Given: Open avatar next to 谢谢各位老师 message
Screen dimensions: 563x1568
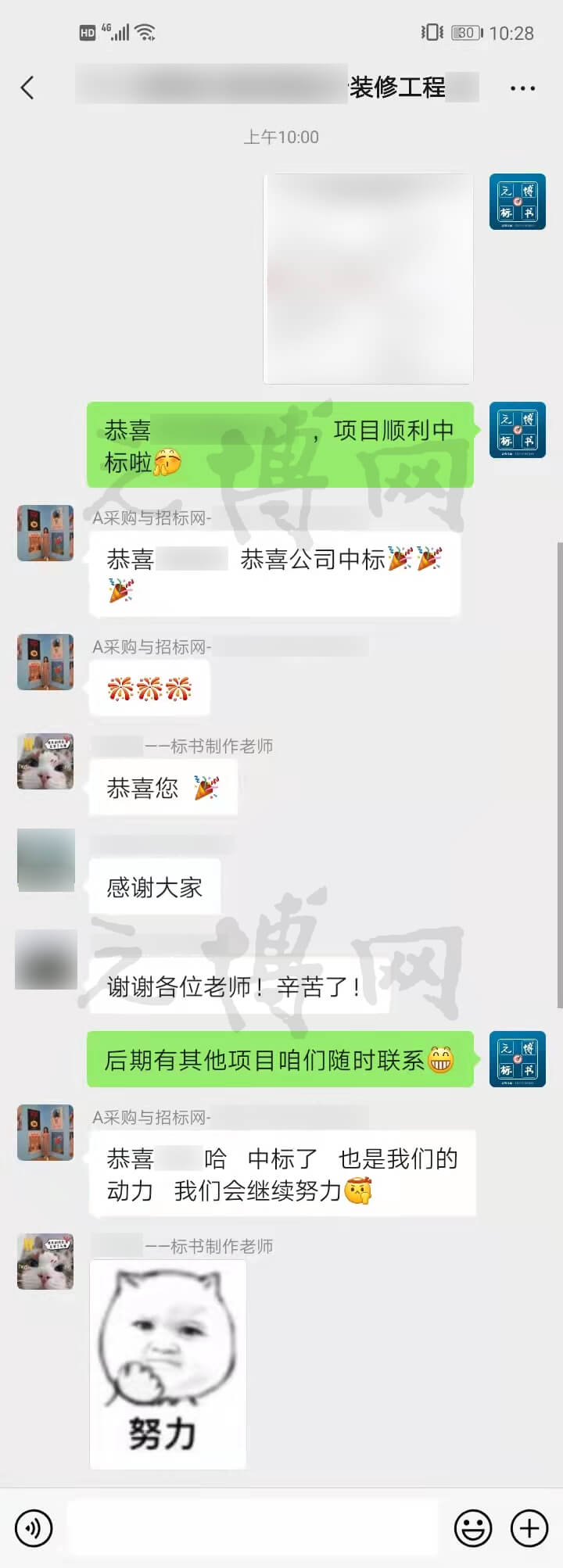Looking at the screenshot, I should coord(46,960).
